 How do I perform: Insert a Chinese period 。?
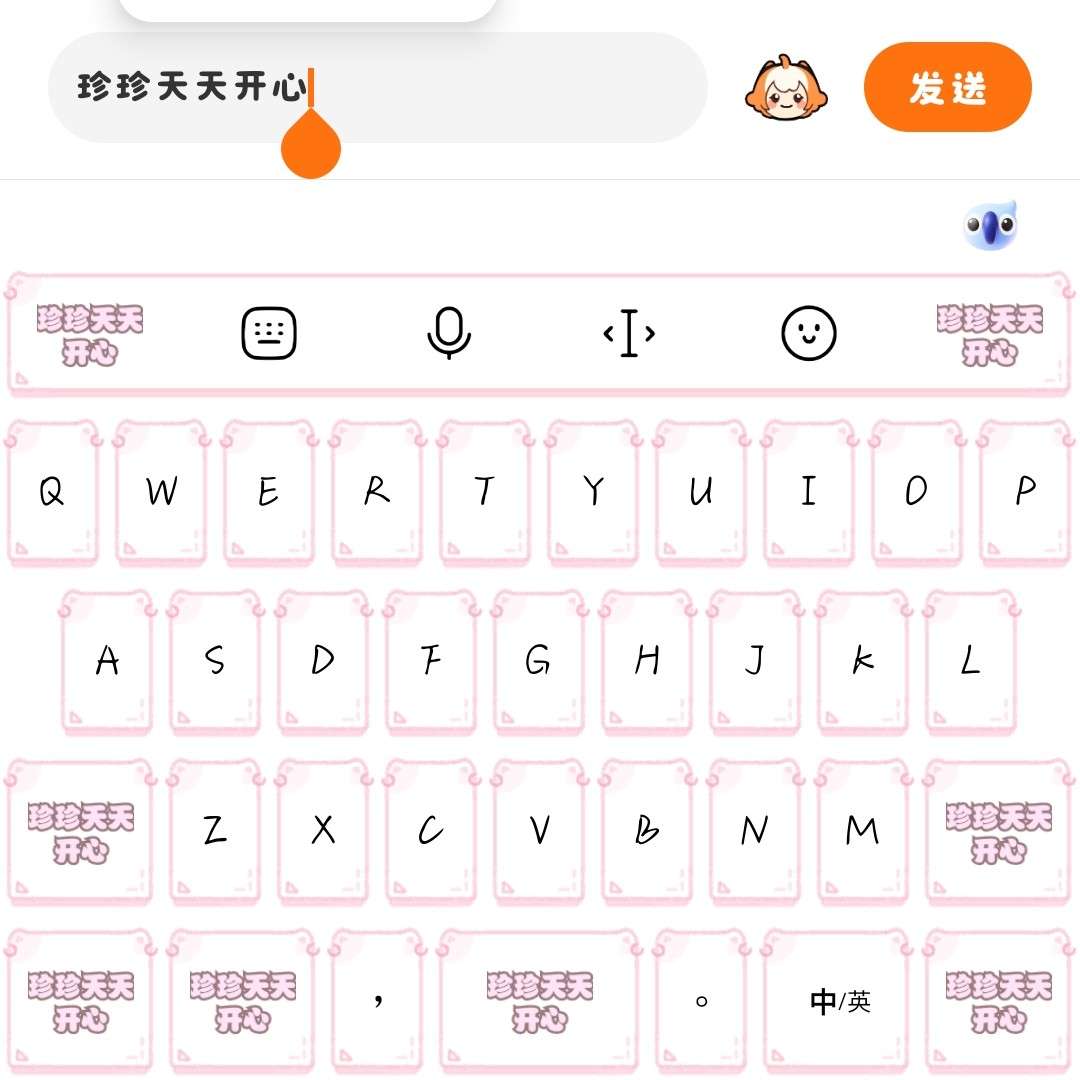point(701,1001)
